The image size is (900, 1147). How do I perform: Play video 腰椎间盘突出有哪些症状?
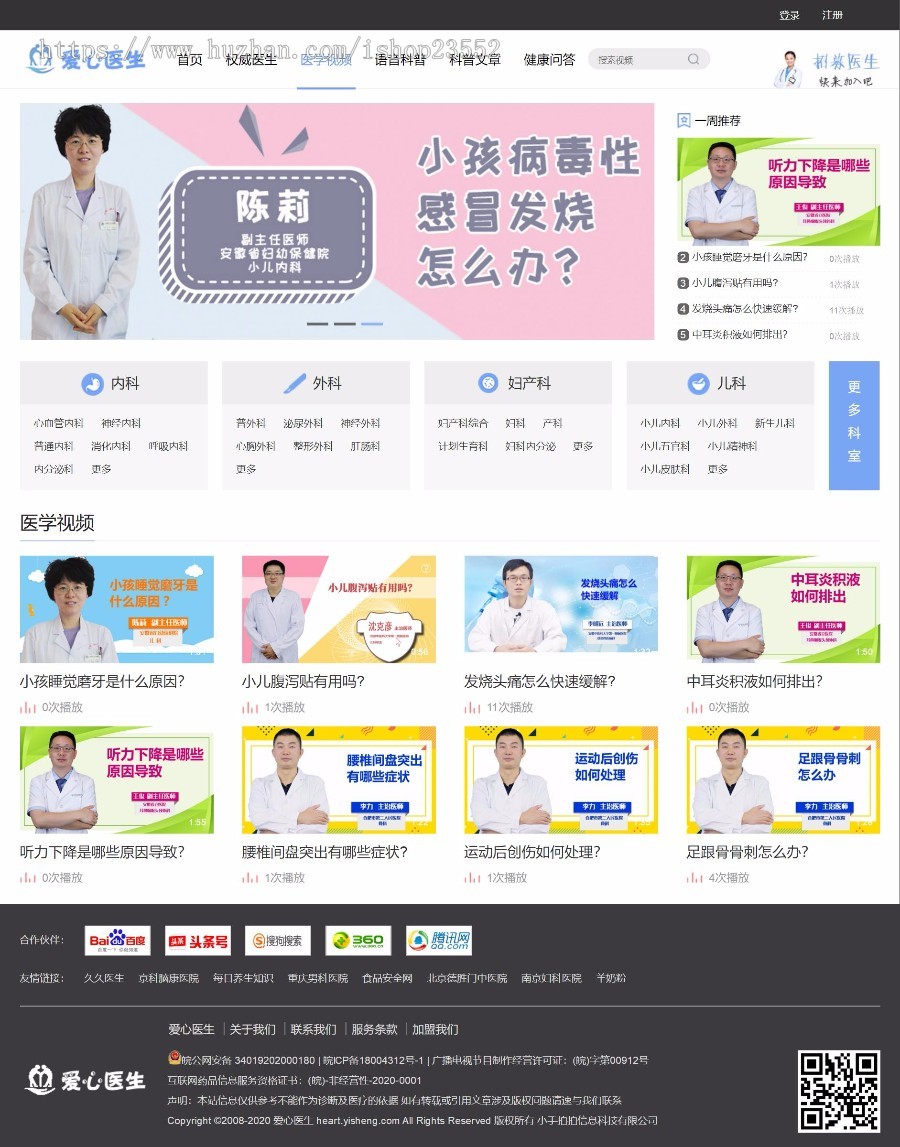[338, 780]
